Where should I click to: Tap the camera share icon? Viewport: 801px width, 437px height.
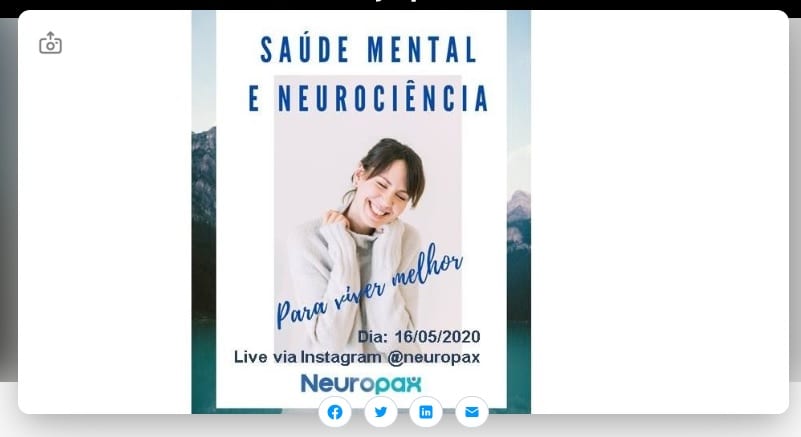50,43
